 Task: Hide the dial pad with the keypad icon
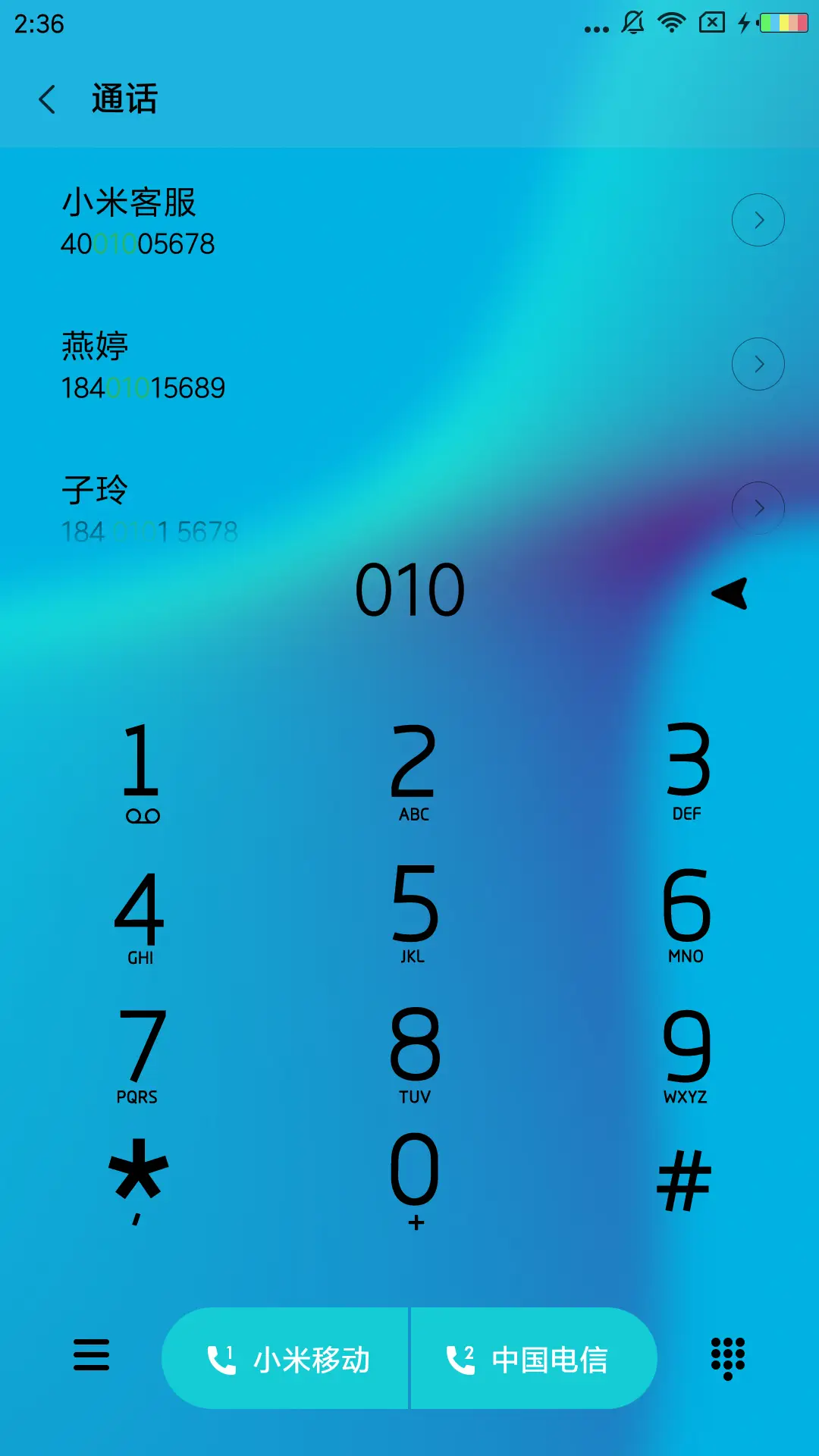tap(728, 1358)
